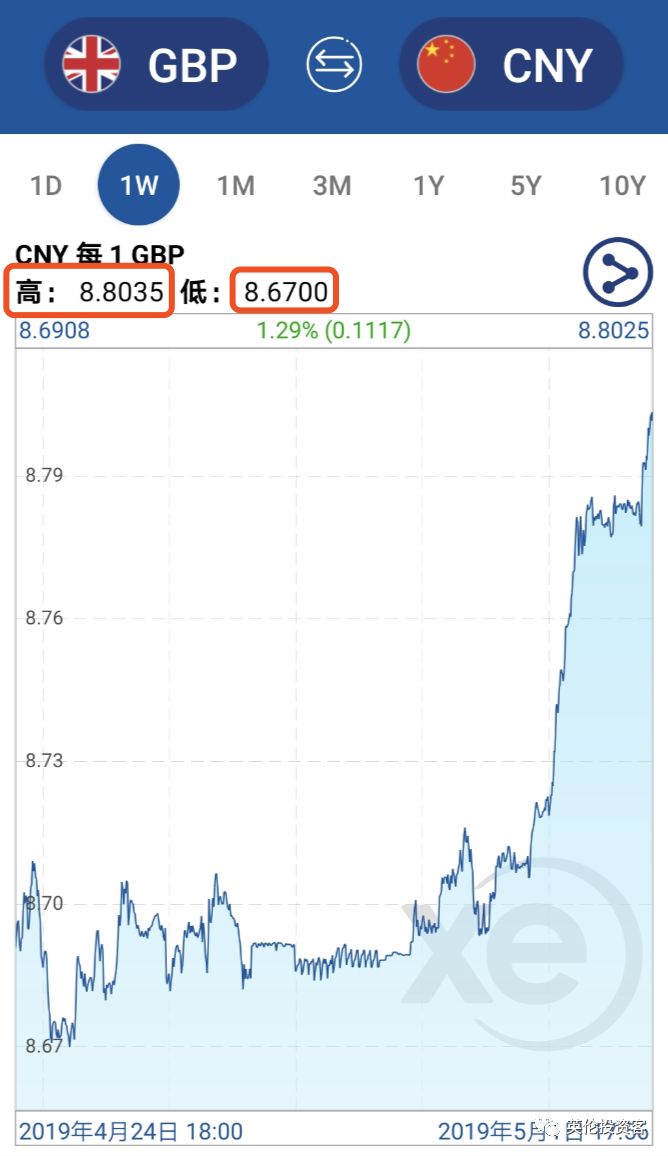Share the GBP to CNY chart
Screen dimensions: 668x1156
coord(617,272)
